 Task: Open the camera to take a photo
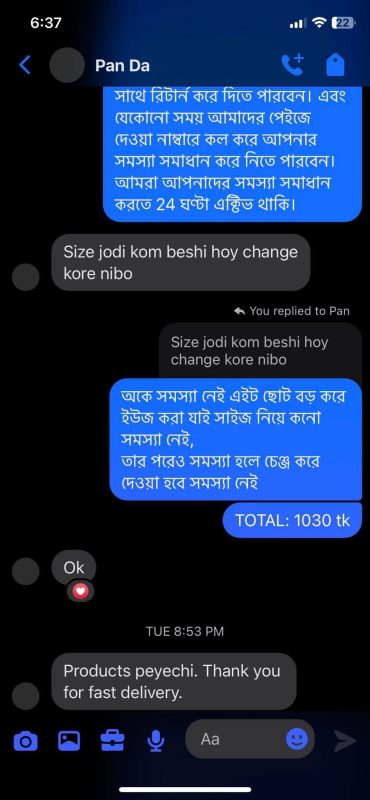(x=26, y=740)
